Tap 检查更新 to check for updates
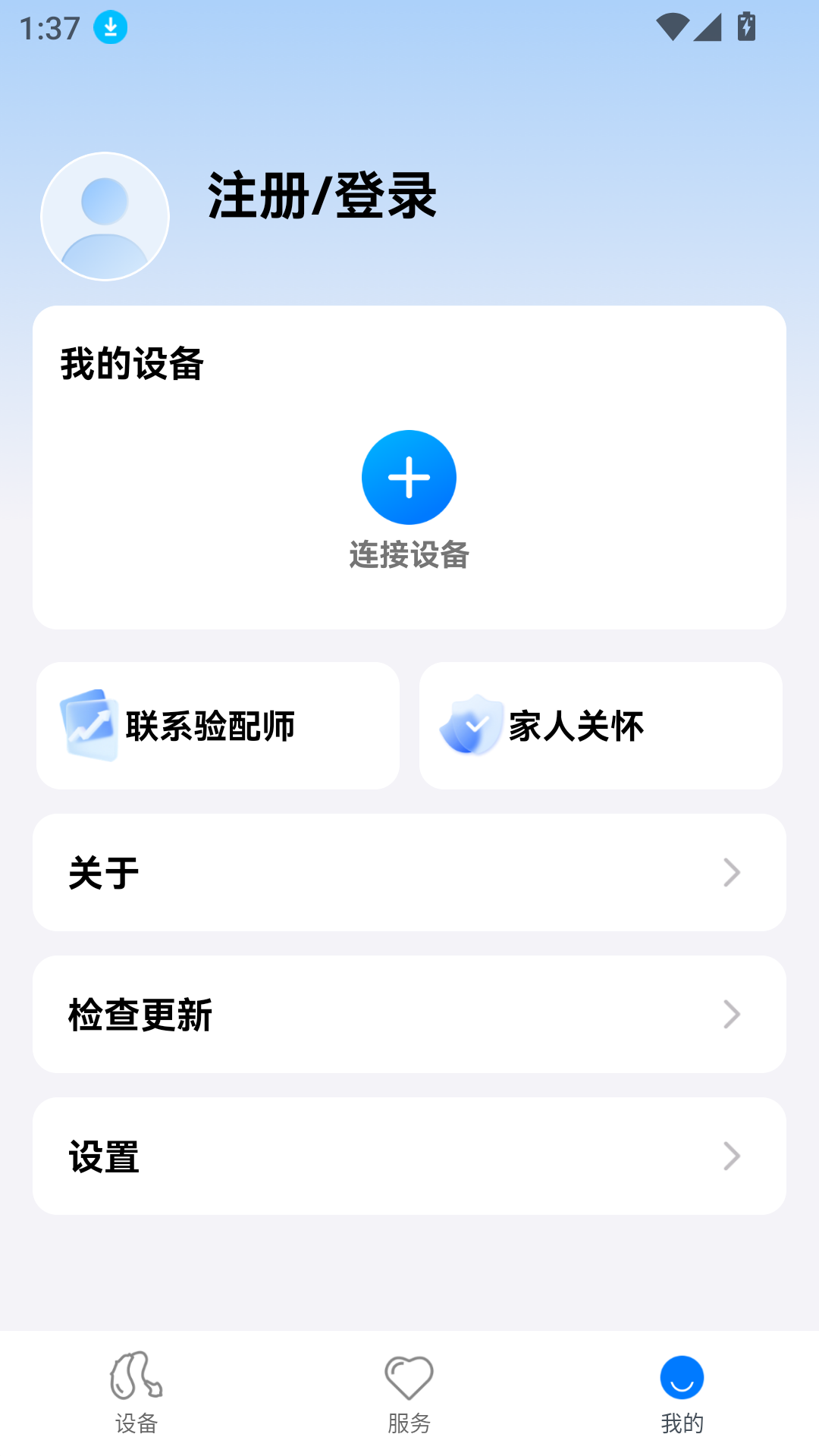This screenshot has height=1456, width=819. pos(409,1014)
